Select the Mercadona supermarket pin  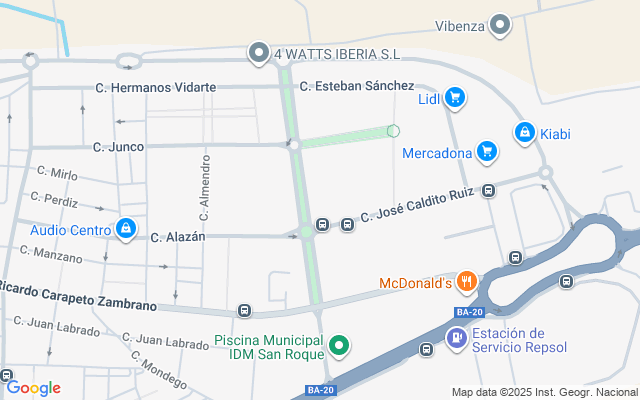point(487,151)
